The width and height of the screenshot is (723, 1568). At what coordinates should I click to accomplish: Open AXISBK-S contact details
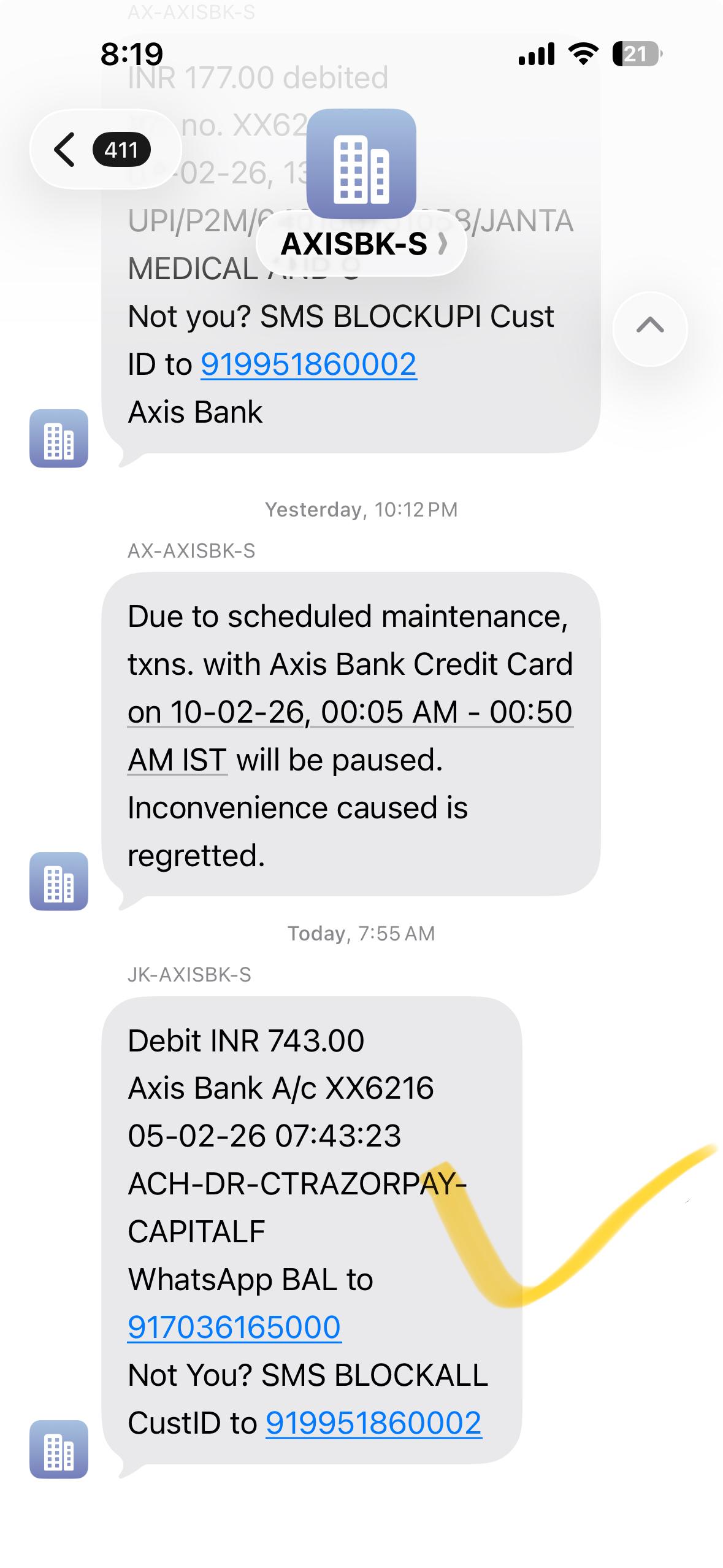(361, 244)
